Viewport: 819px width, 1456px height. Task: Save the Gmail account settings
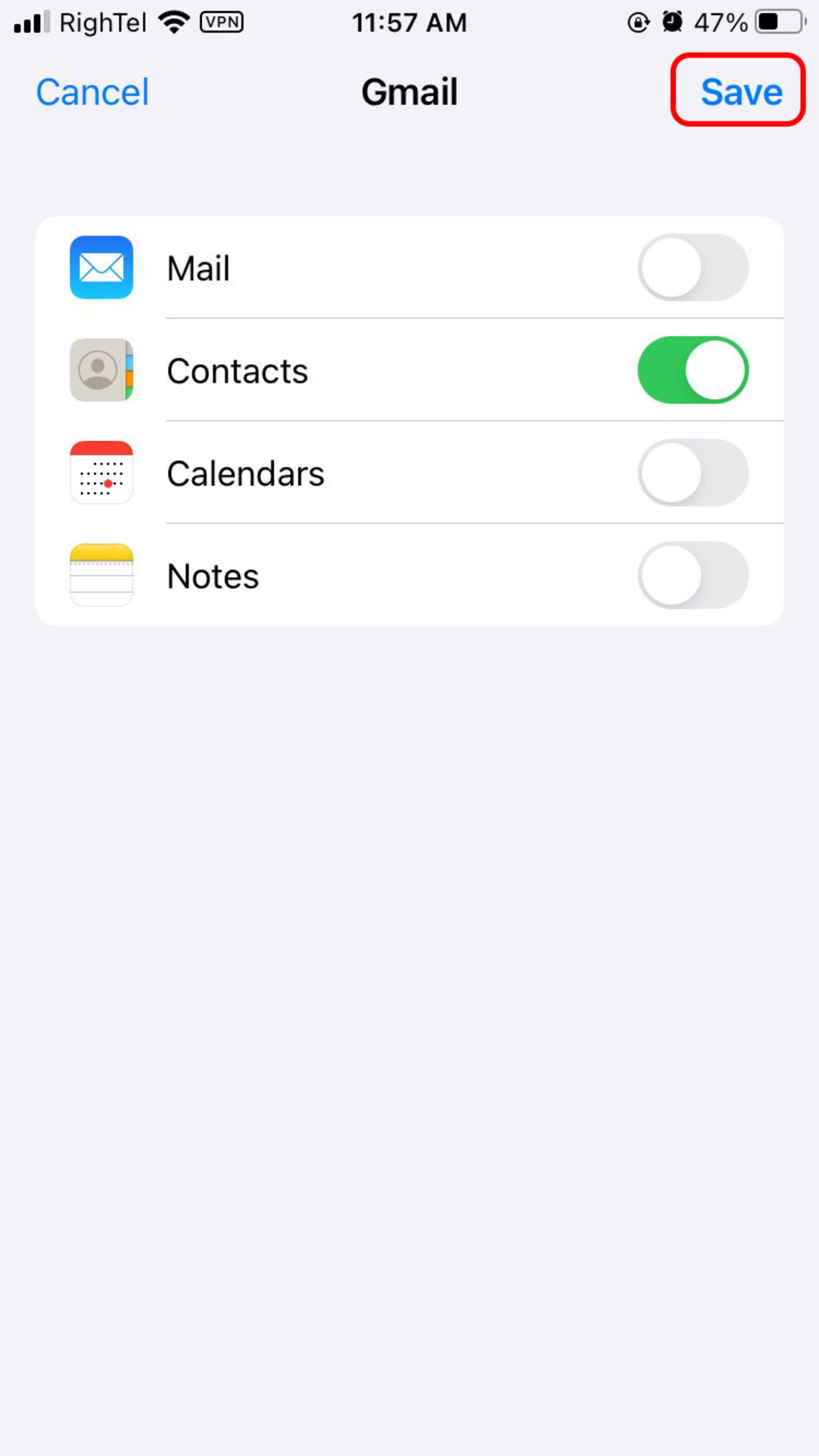click(741, 92)
